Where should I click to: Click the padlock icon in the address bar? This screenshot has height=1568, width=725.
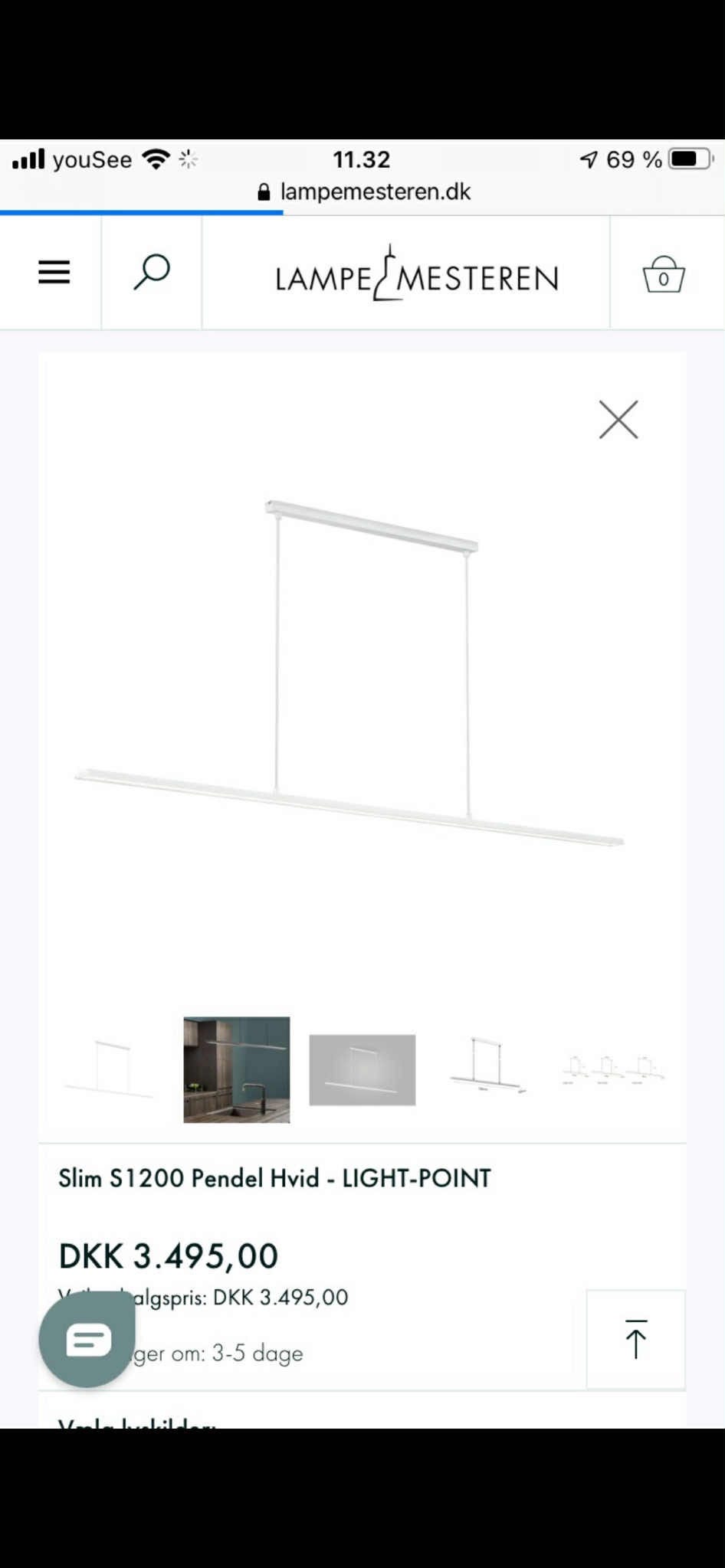pyautogui.click(x=264, y=191)
